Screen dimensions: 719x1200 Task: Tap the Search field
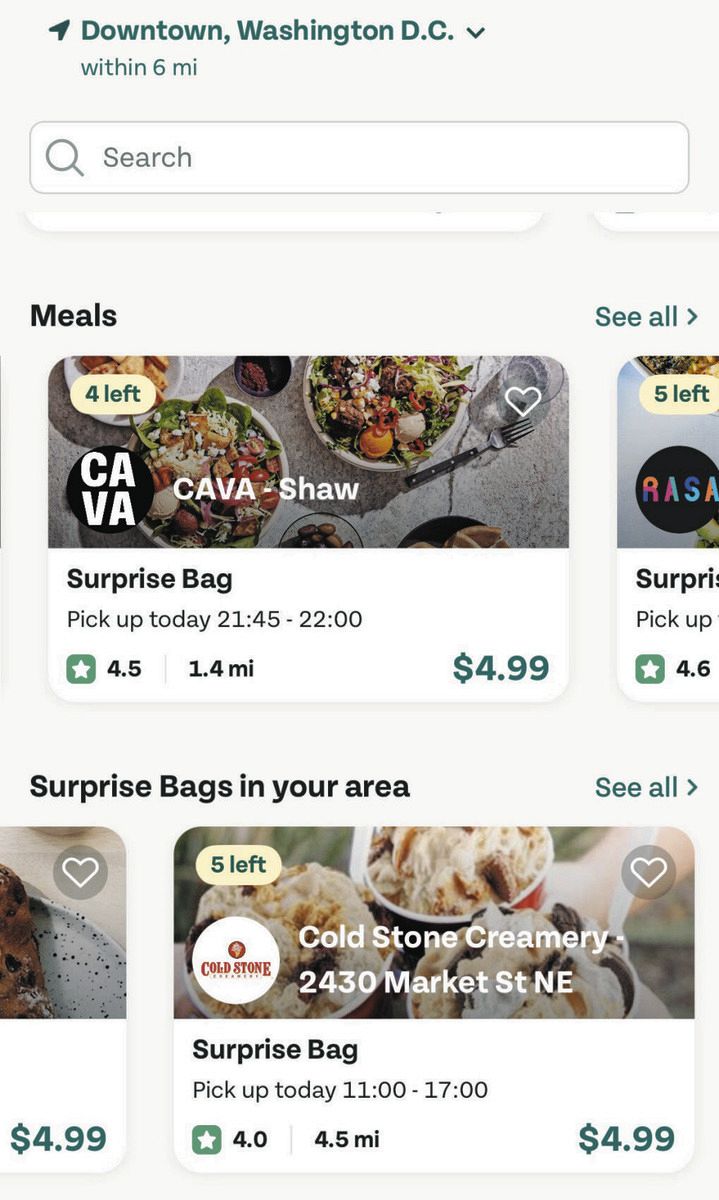click(x=359, y=158)
